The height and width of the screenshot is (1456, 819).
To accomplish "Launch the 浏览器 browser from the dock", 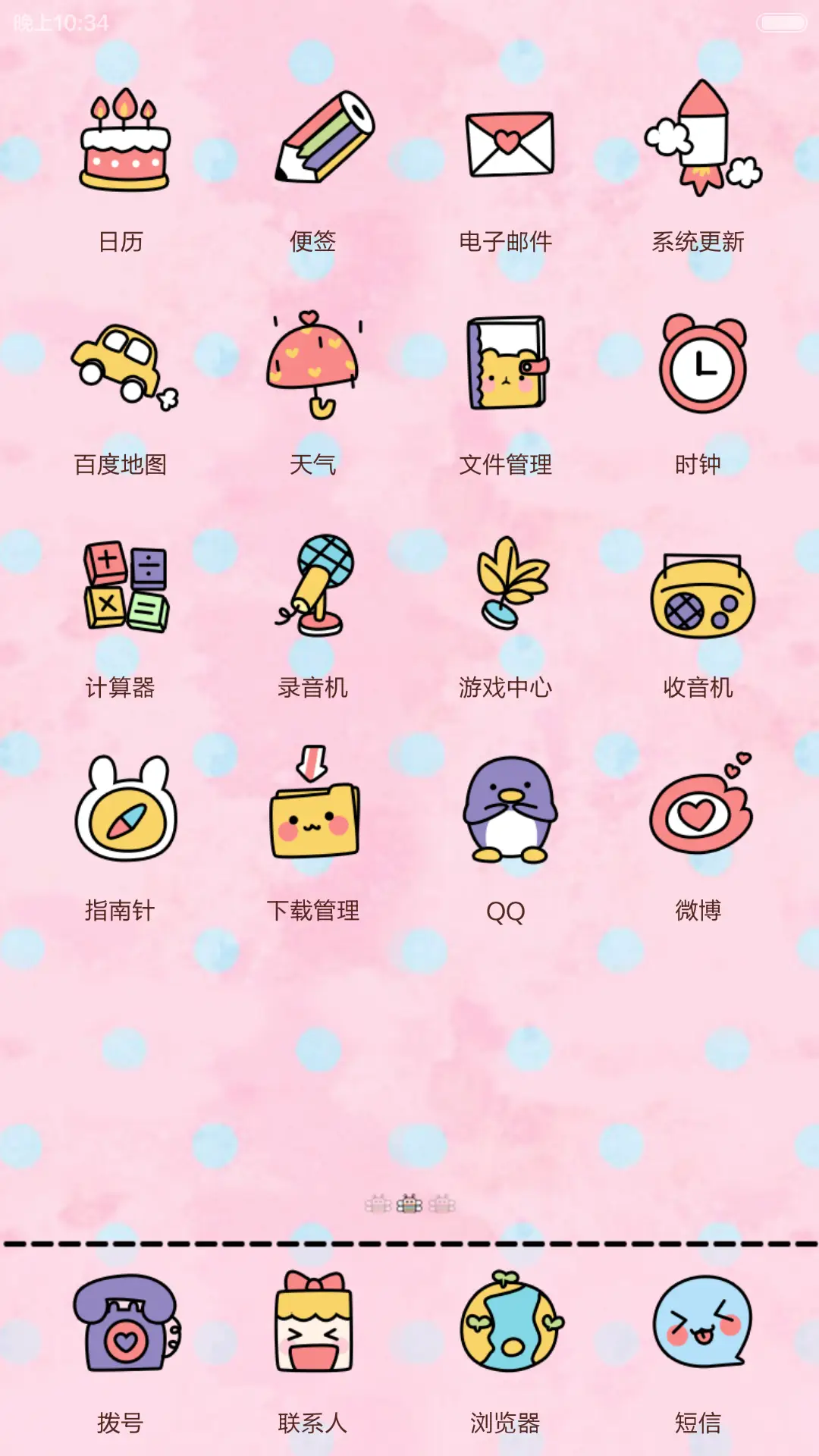I will tap(507, 1319).
